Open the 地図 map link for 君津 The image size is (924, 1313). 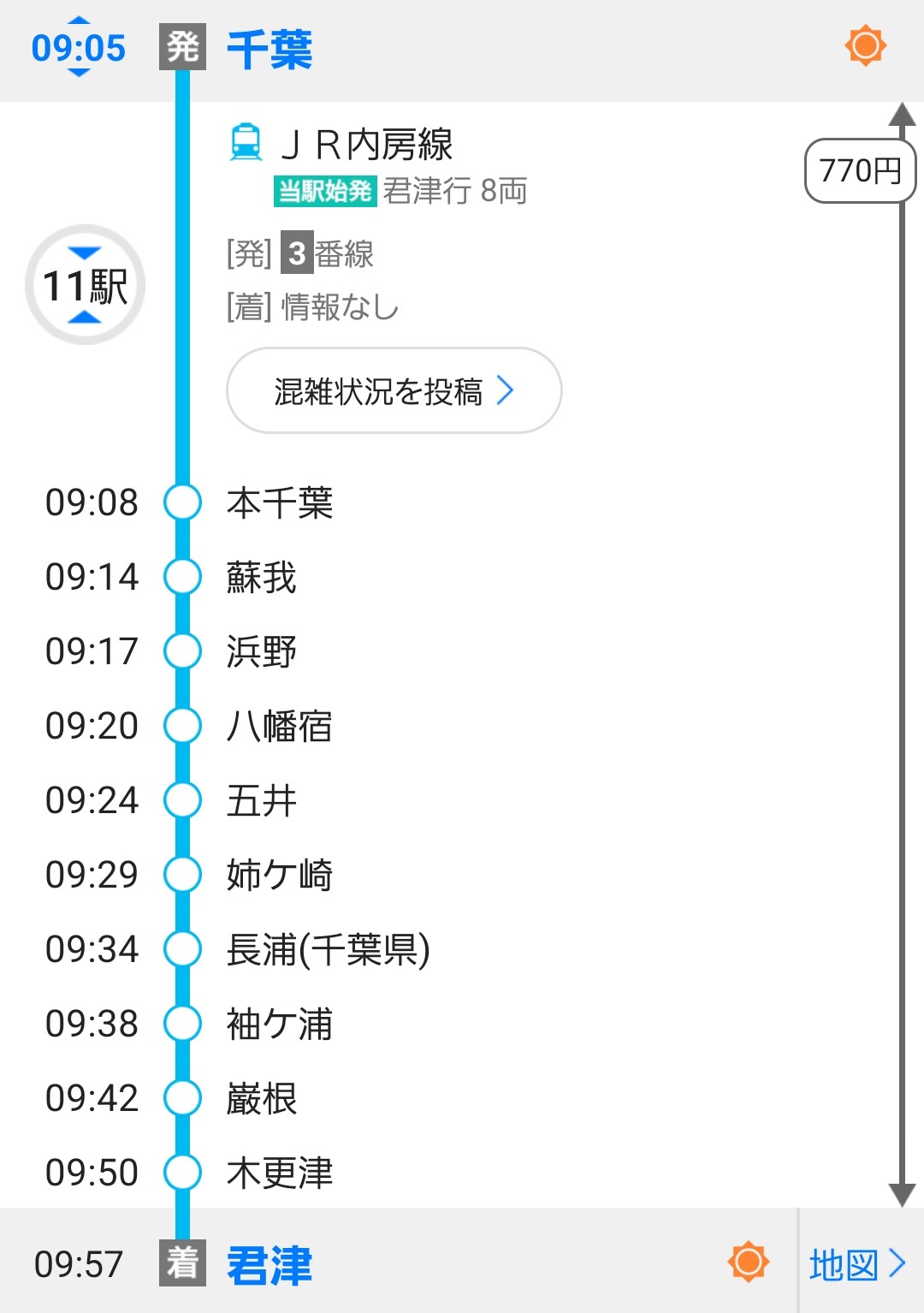click(857, 1263)
